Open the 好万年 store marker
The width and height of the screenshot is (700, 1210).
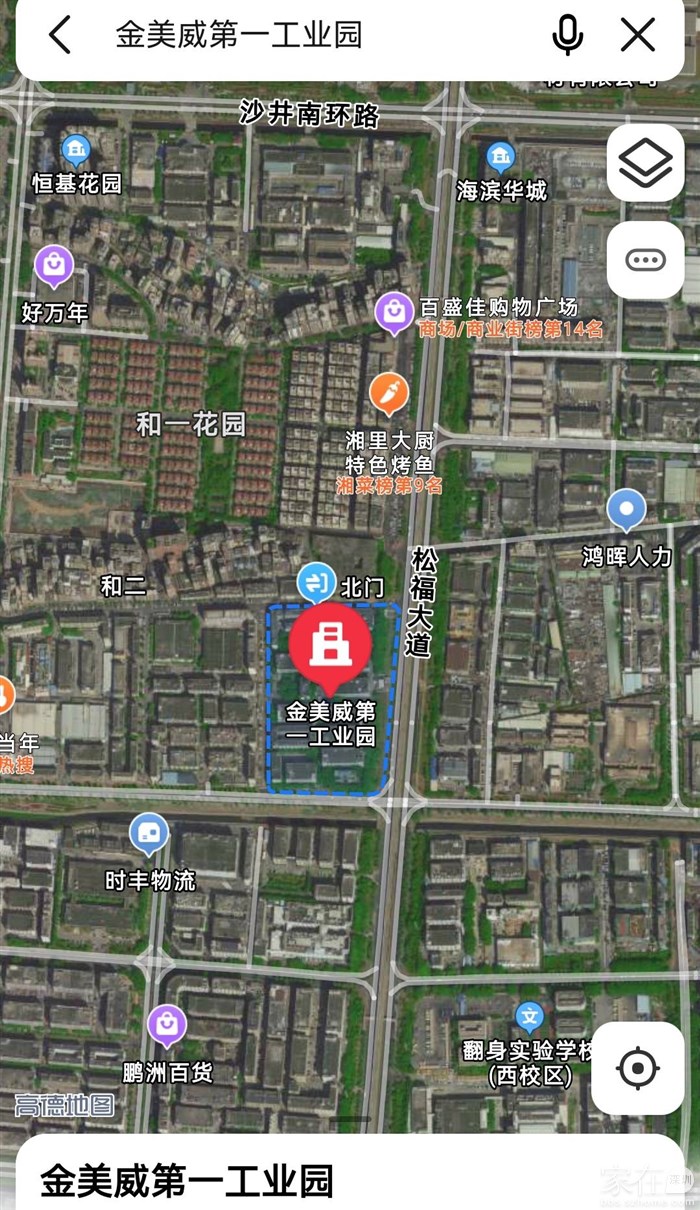(x=54, y=267)
